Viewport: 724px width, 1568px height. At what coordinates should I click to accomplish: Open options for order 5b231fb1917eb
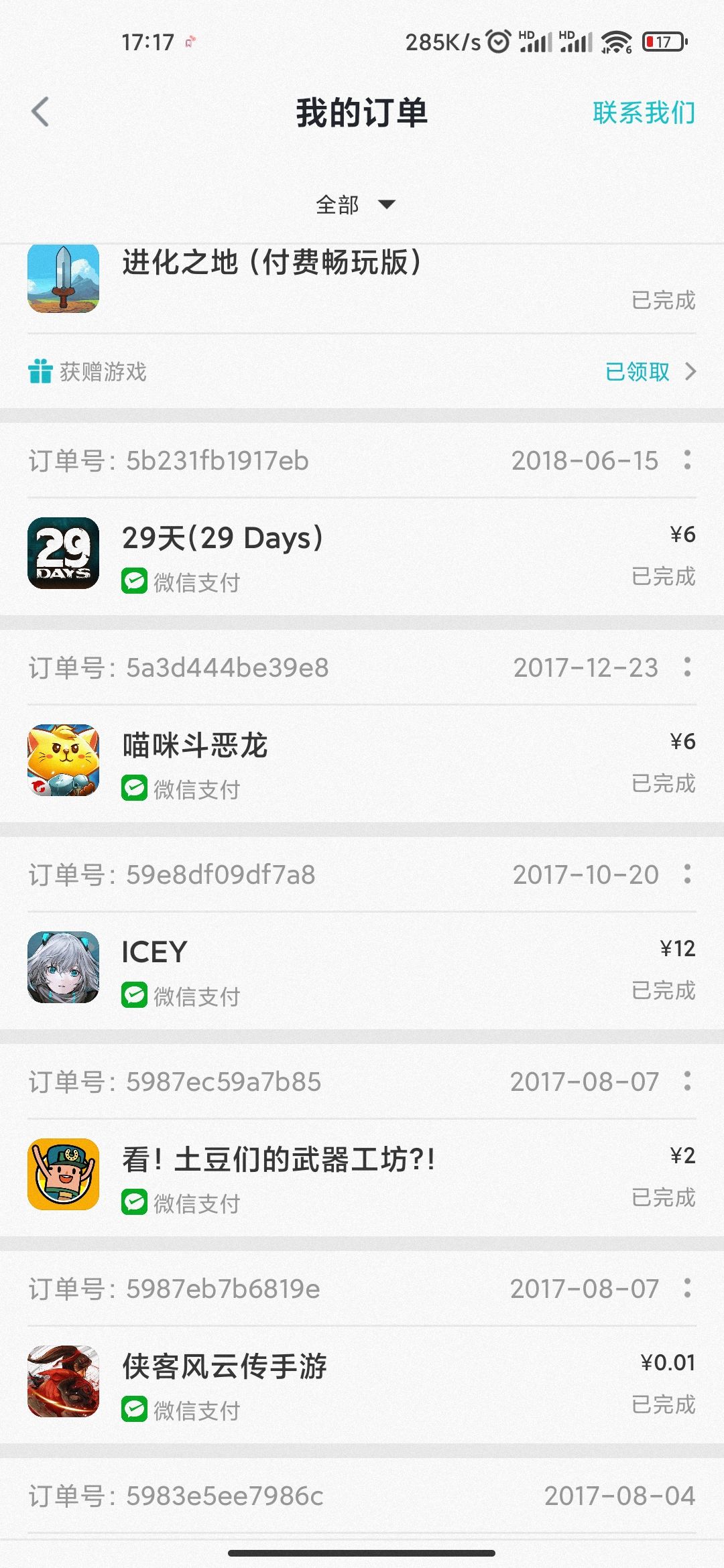(x=687, y=460)
